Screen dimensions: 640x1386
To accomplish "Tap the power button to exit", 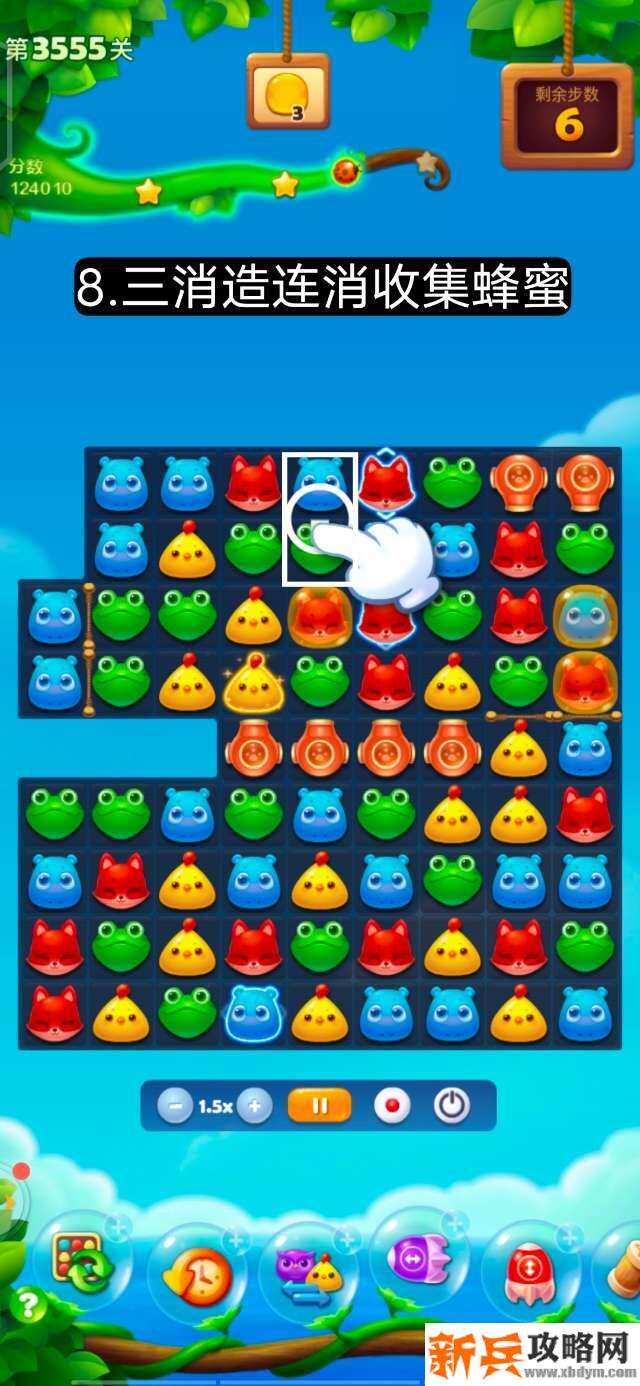I will [x=452, y=1106].
